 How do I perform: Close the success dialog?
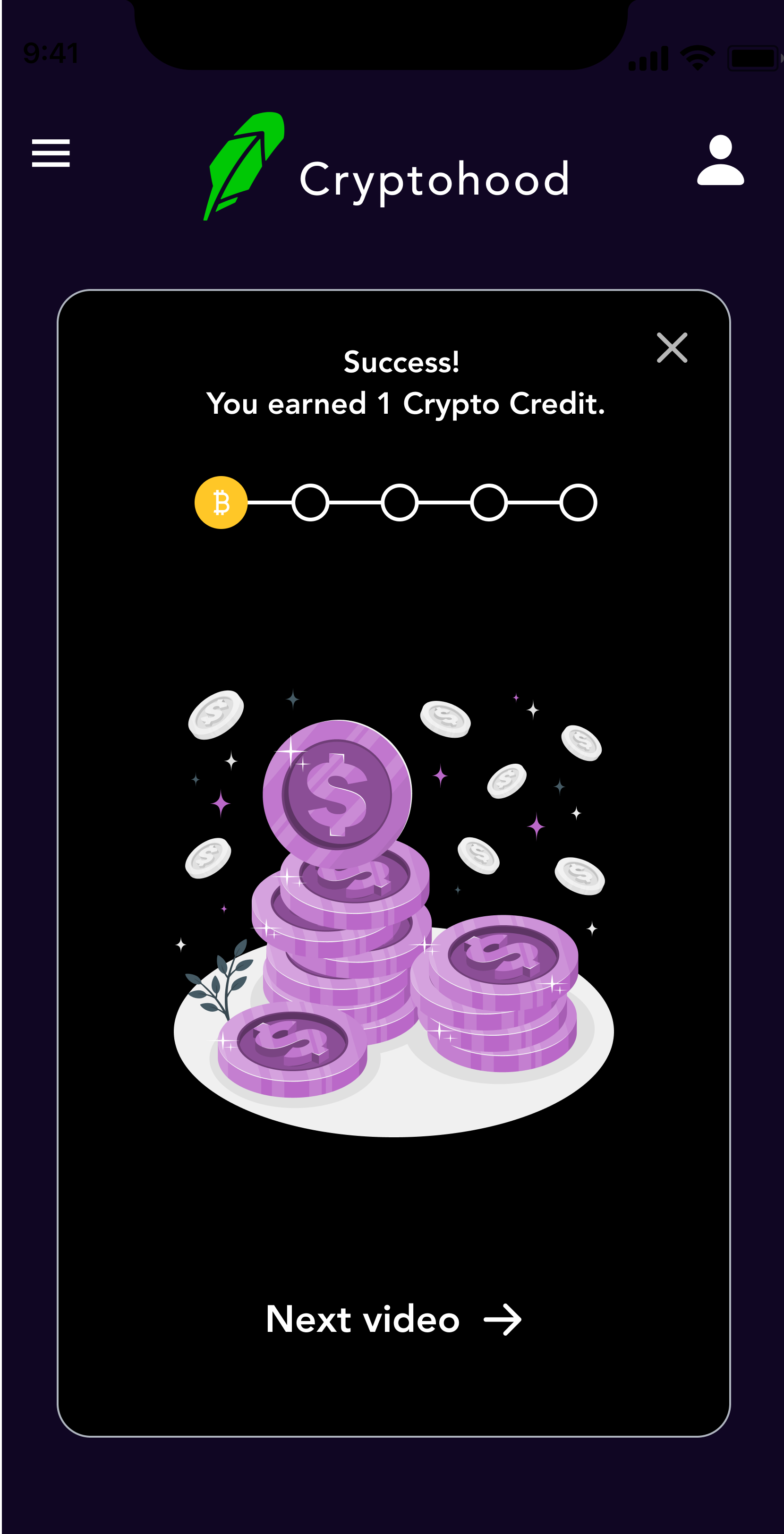click(672, 347)
